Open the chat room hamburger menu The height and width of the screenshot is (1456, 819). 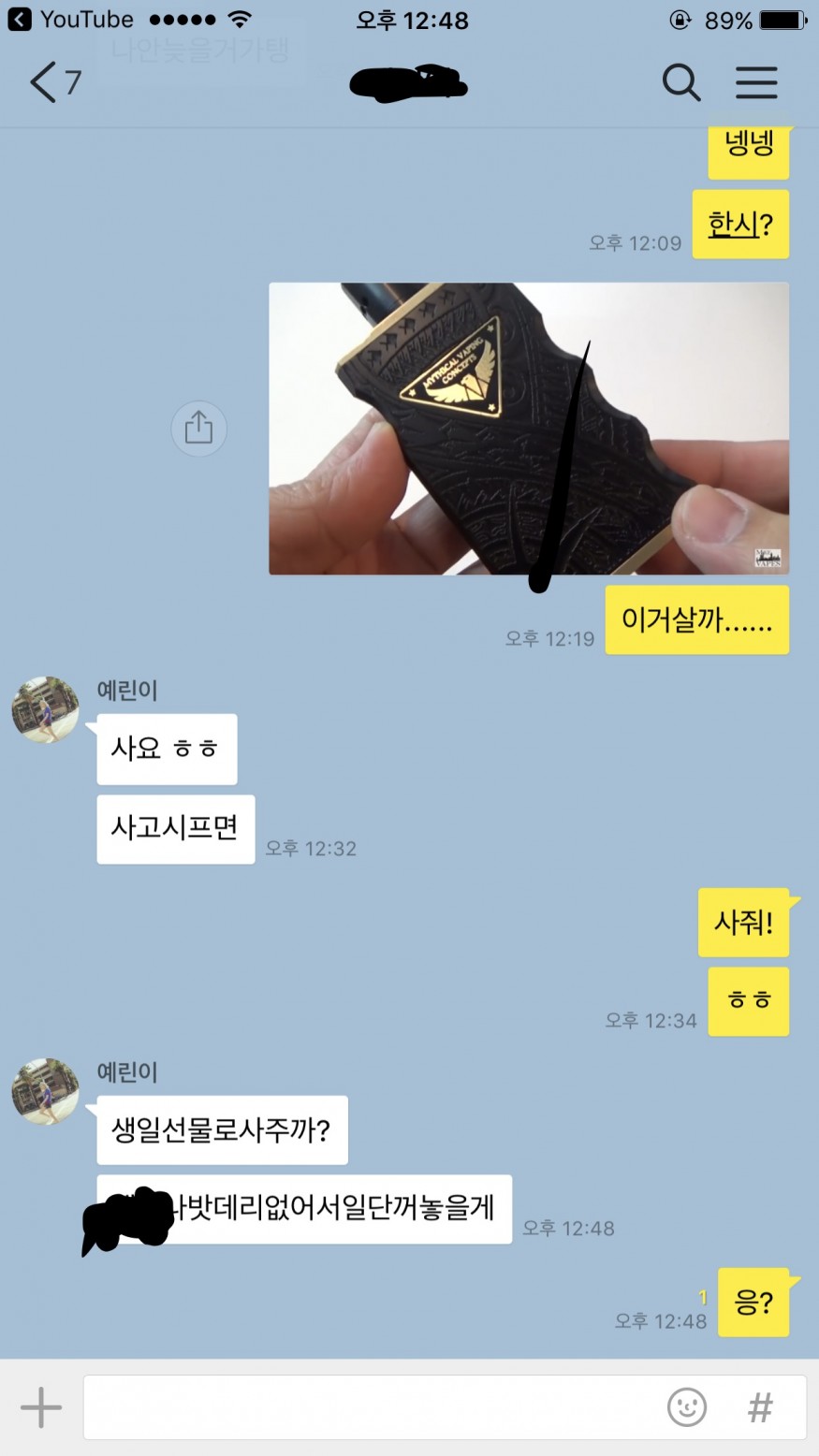click(x=756, y=82)
